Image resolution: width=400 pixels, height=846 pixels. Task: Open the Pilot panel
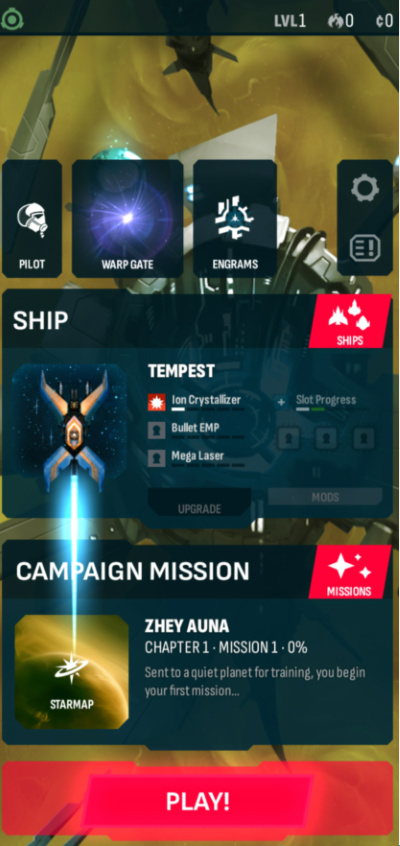(x=32, y=219)
